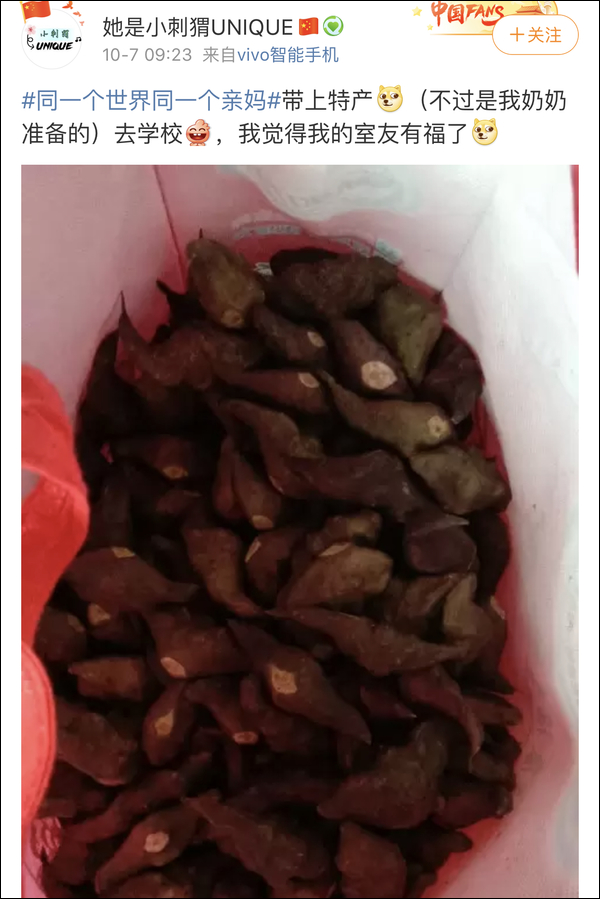Viewport: 600px width, 899px height.
Task: Tap the username 她是小刺猬UNIQUE
Action: point(198,27)
